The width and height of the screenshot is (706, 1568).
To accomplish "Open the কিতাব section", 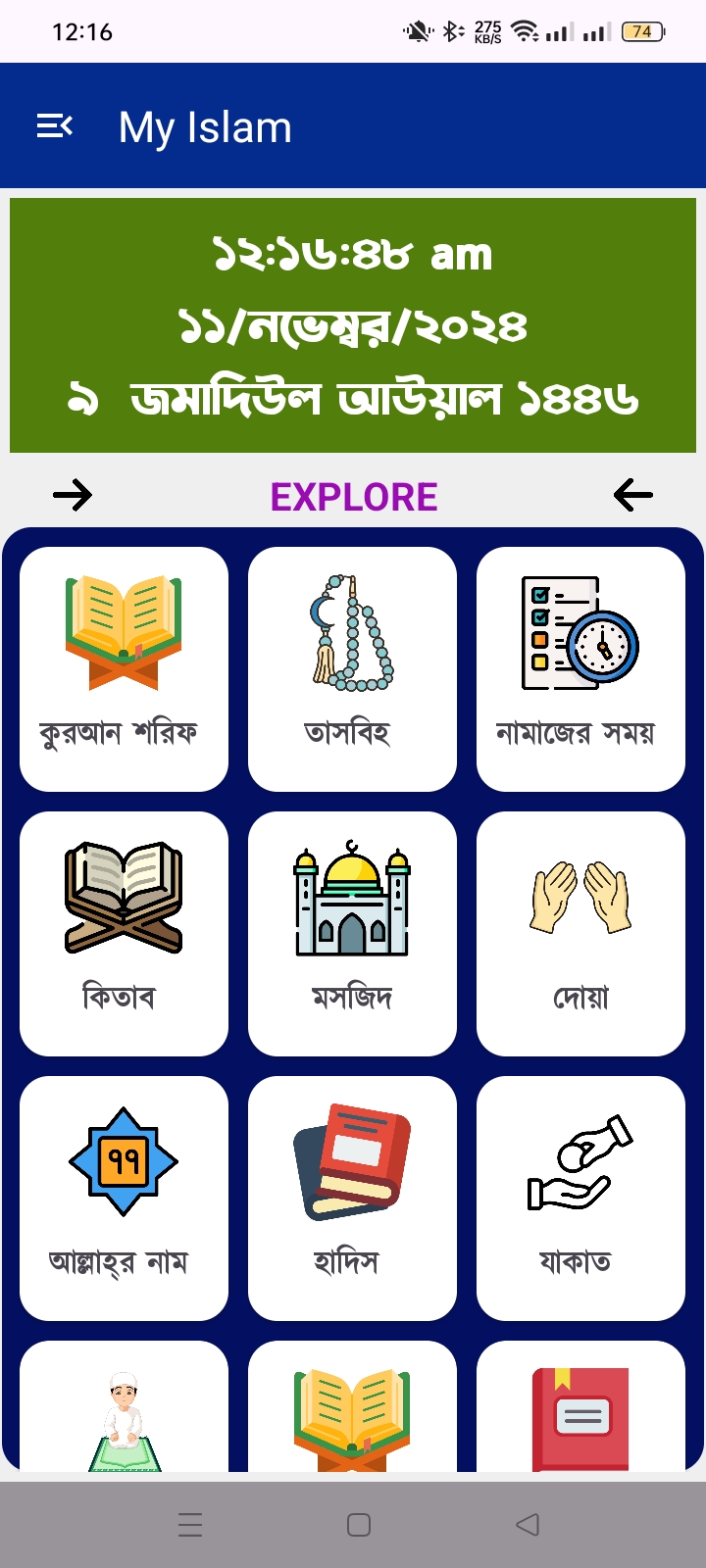I will click(124, 933).
